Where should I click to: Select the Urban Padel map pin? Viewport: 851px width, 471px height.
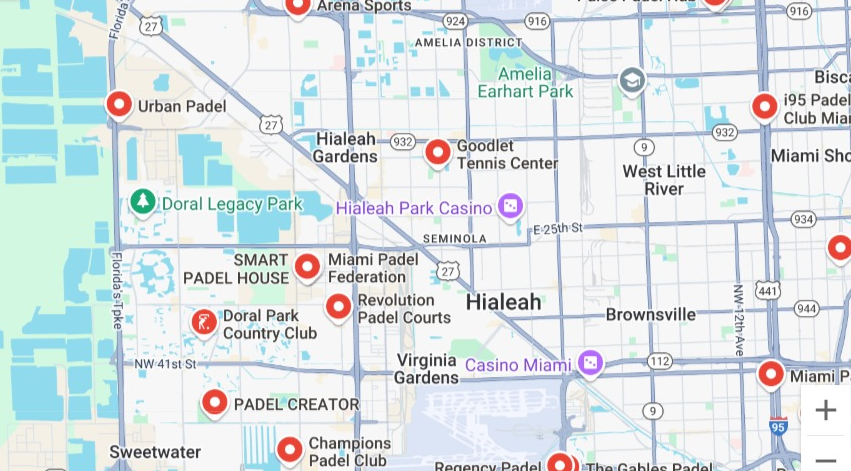pyautogui.click(x=120, y=104)
